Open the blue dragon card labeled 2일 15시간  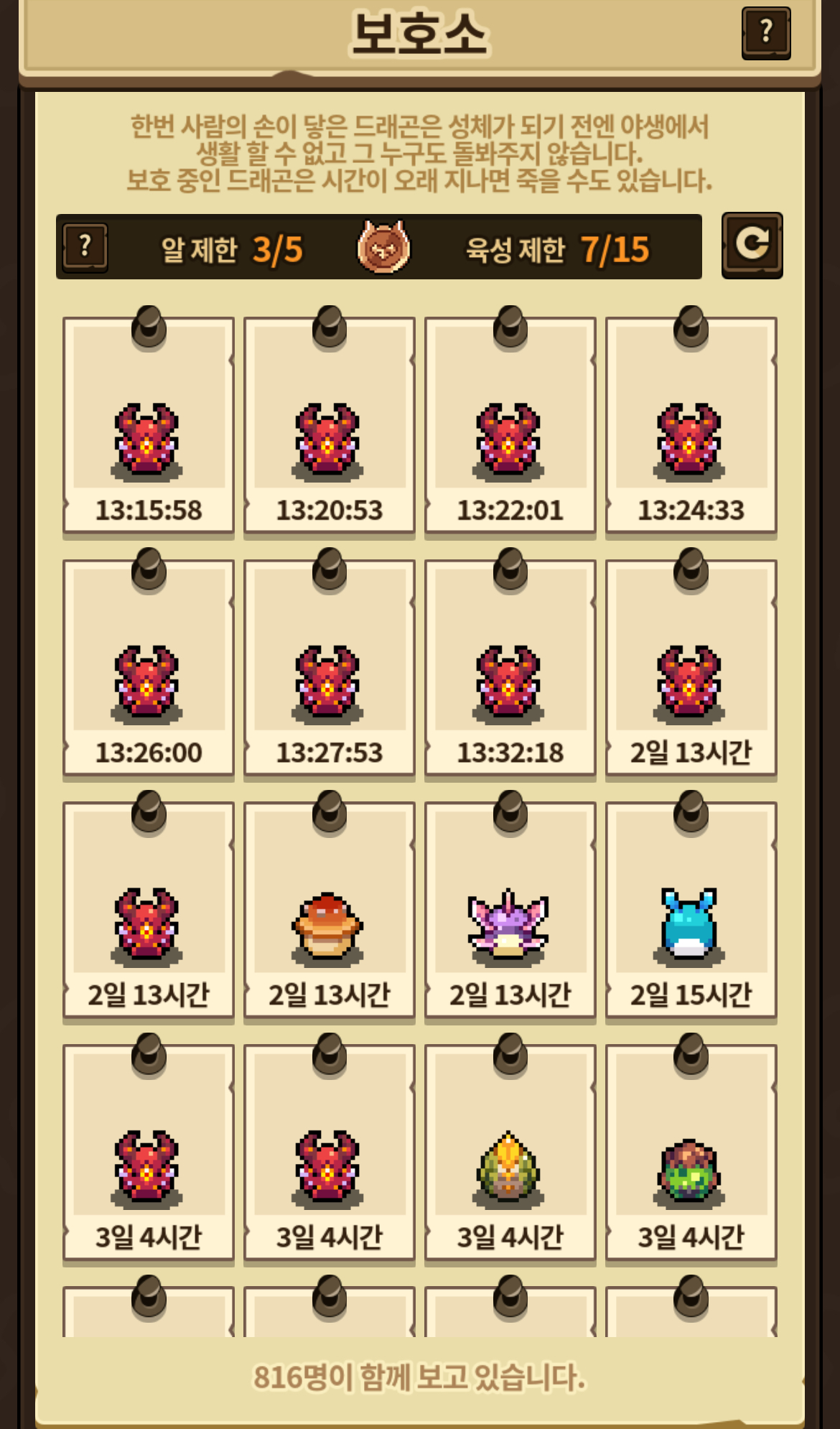pos(691,911)
